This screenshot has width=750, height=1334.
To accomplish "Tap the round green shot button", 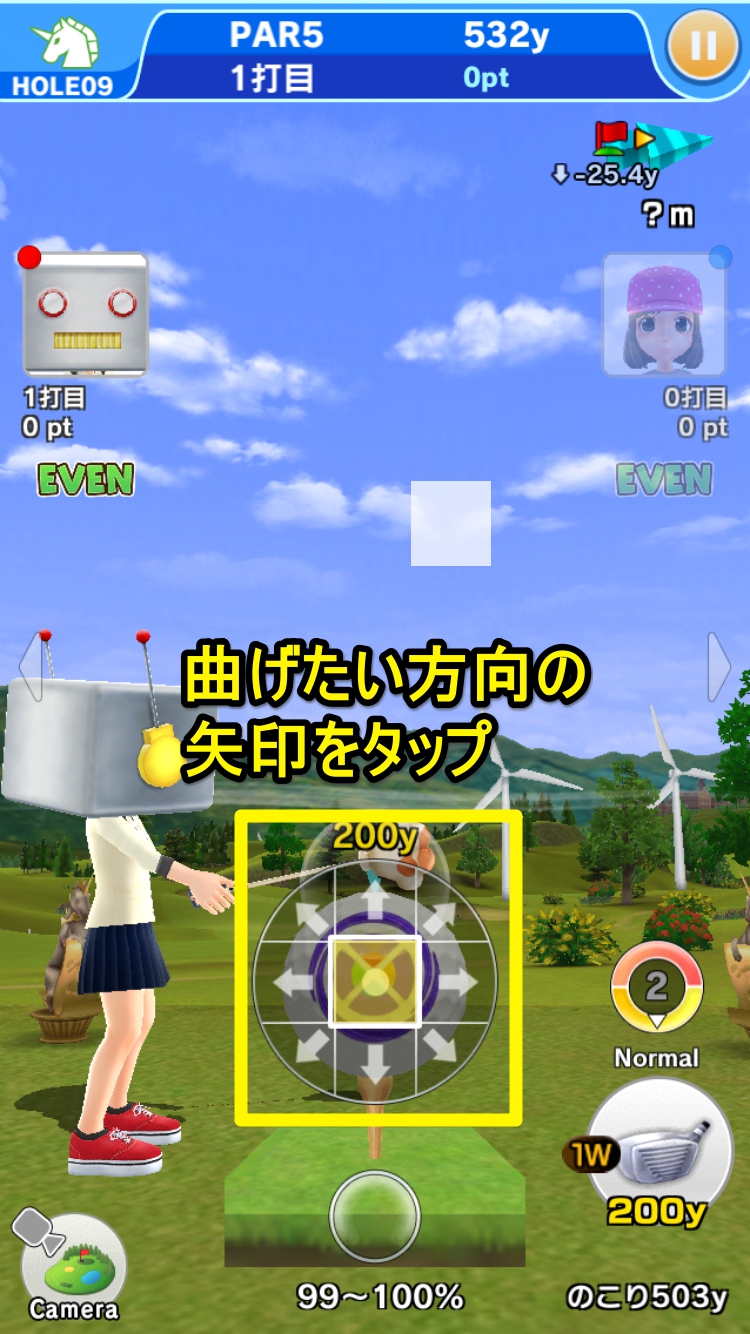I will click(375, 1216).
